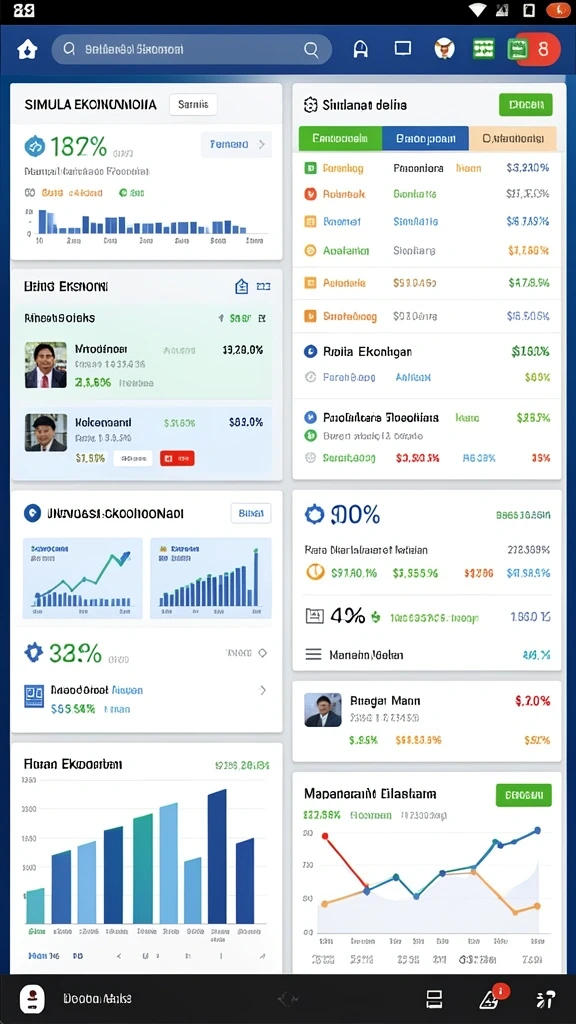Open the row with the chevron below 33%
Image resolution: width=576 pixels, height=1024 pixels.
(146, 699)
